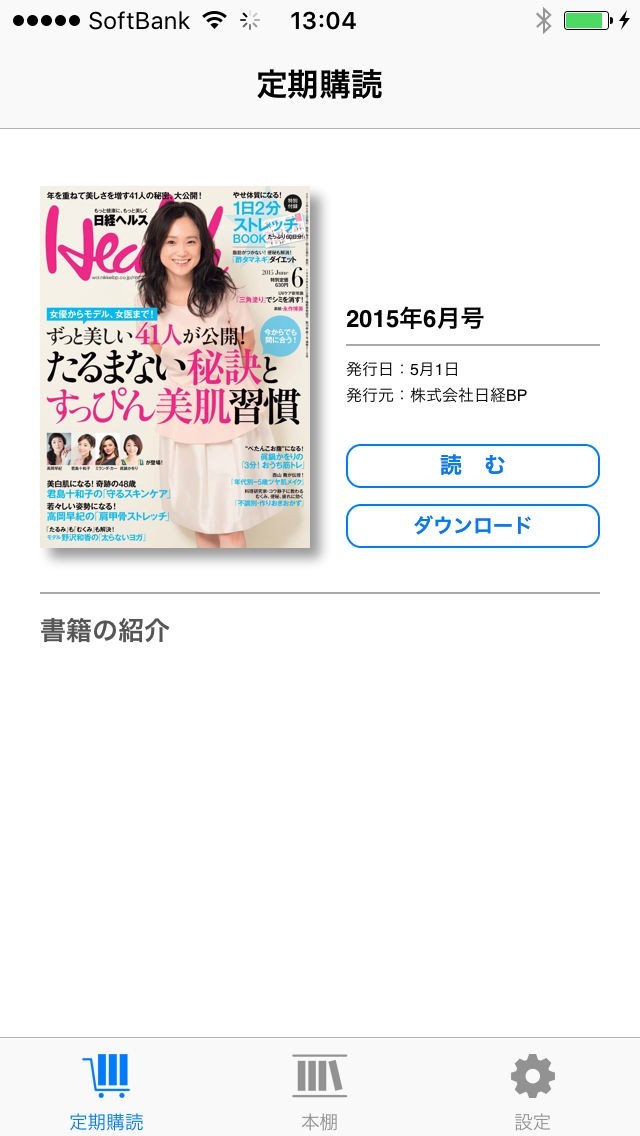Screen dimensions: 640x1136
Task: Open the 設定 tab
Action: [x=532, y=1090]
